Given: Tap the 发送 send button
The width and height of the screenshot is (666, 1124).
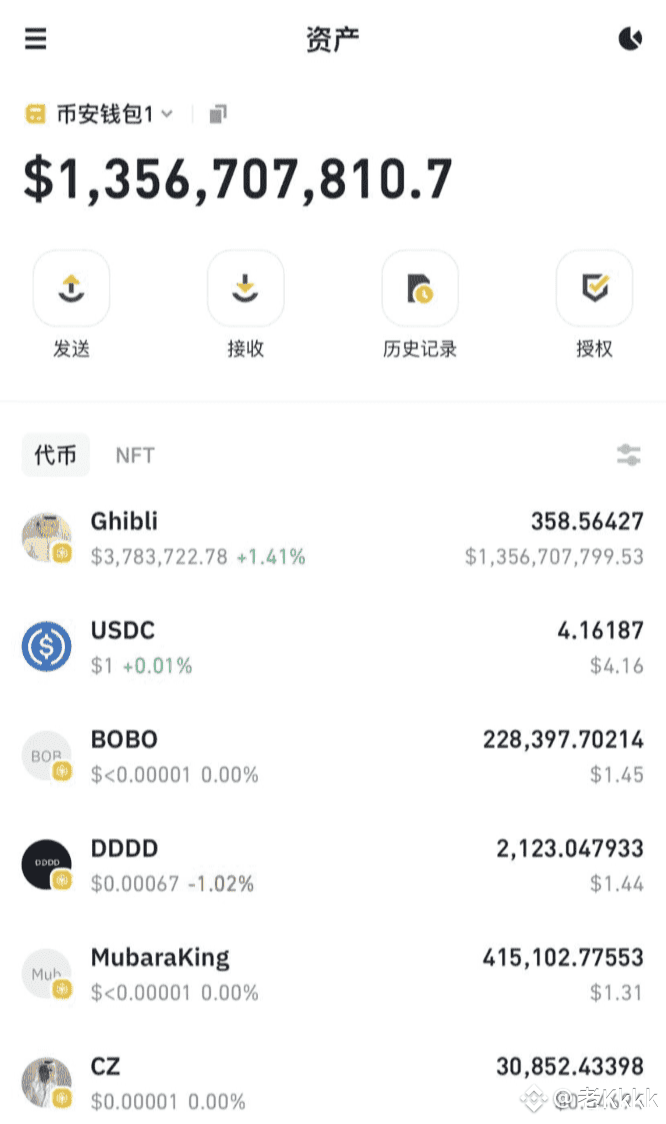Looking at the screenshot, I should click(71, 290).
